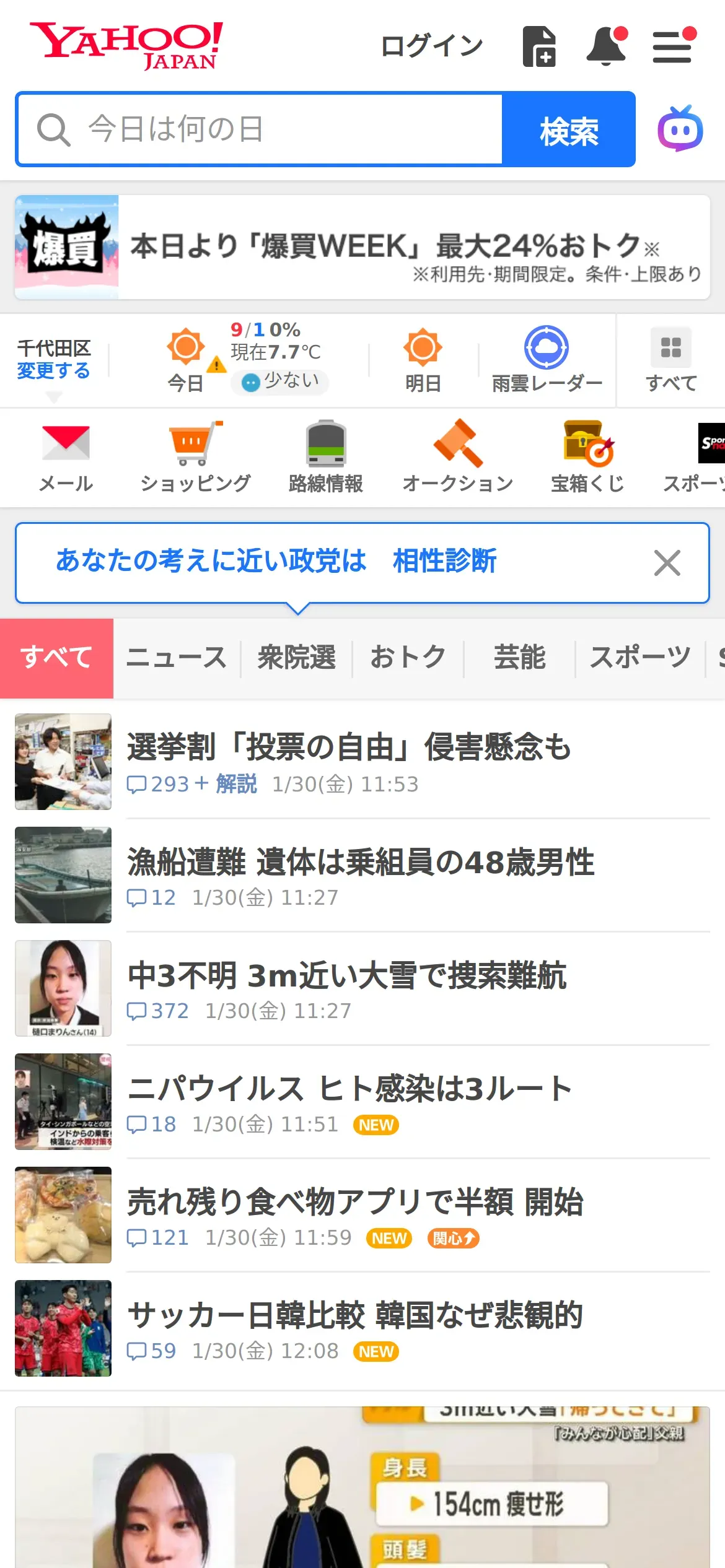
Task: Open 雨雲レーダー rain radar
Action: (x=547, y=360)
